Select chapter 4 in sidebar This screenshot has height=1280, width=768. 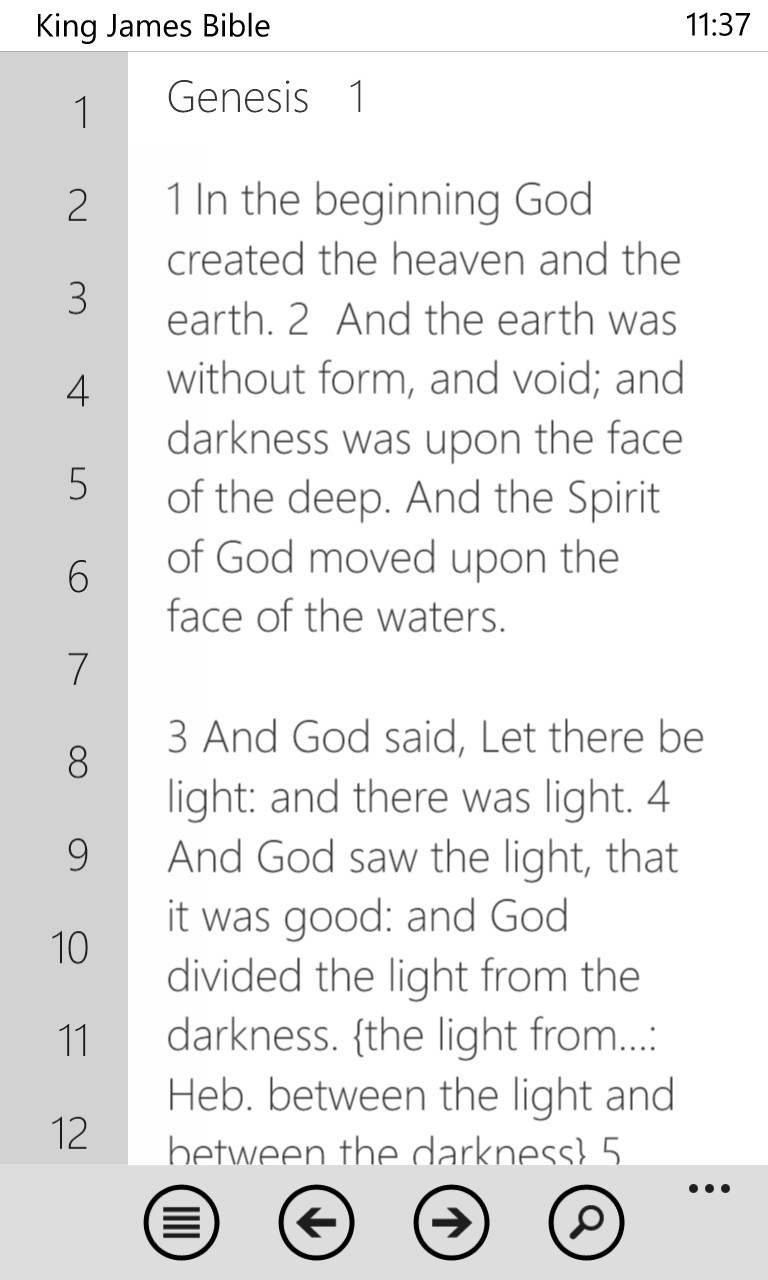(x=78, y=391)
